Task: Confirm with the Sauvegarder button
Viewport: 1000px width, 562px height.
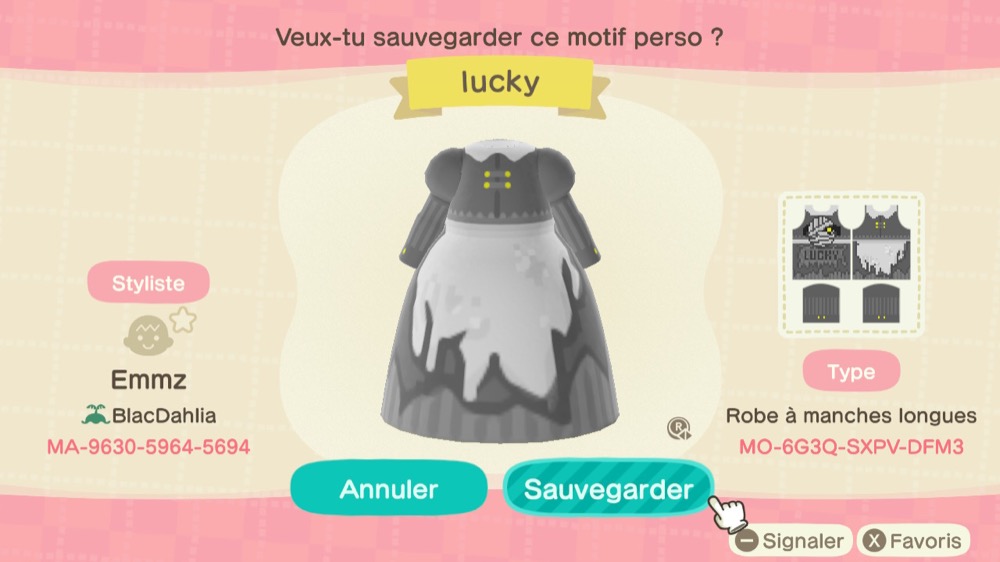Action: (608, 489)
